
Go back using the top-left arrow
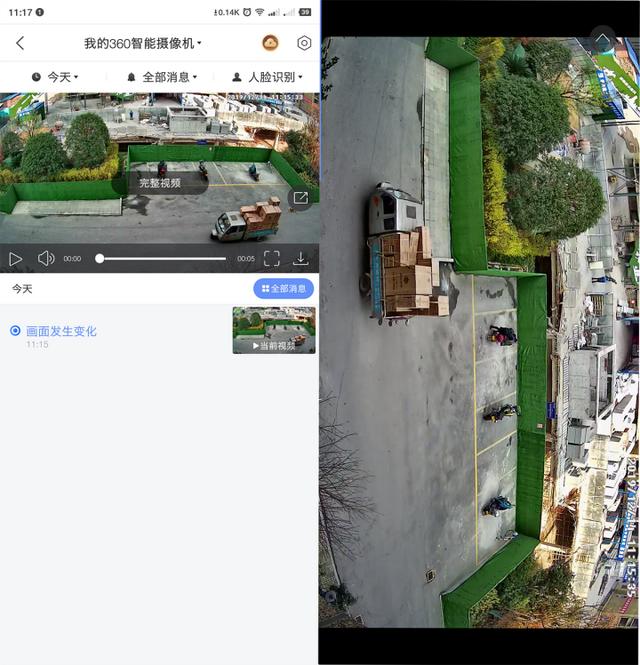[x=20, y=43]
